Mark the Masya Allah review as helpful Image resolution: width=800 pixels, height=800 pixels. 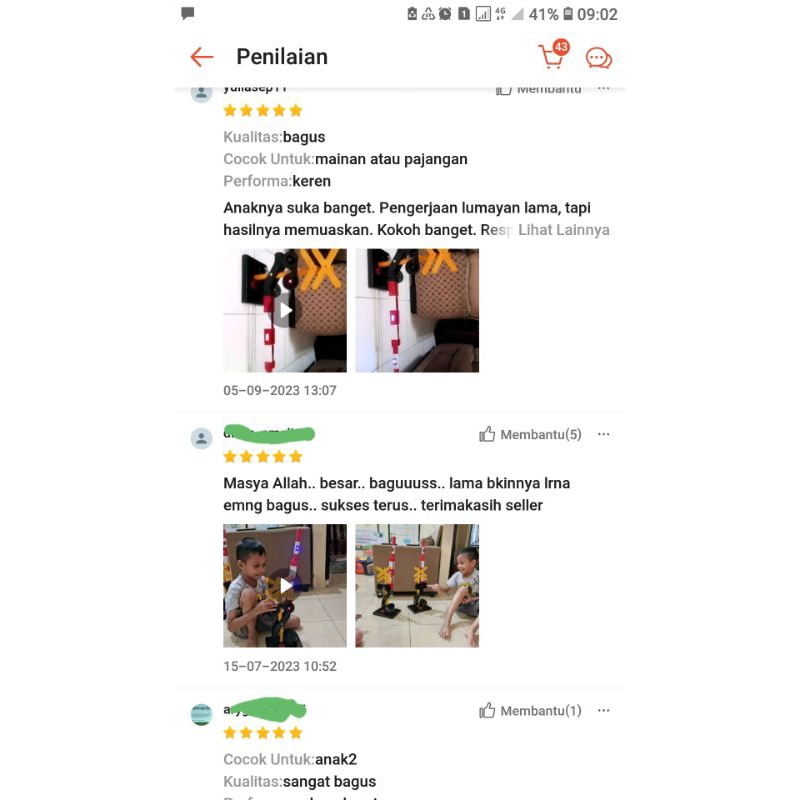(x=530, y=435)
